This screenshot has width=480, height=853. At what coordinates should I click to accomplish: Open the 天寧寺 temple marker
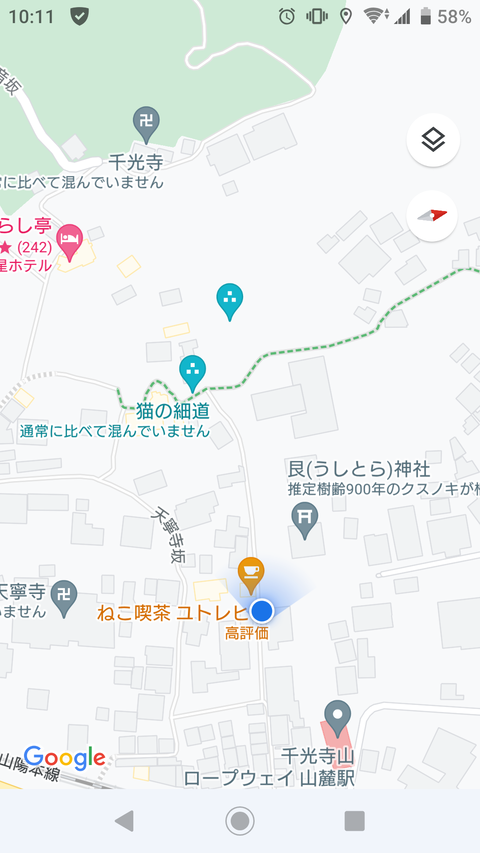pos(64,599)
